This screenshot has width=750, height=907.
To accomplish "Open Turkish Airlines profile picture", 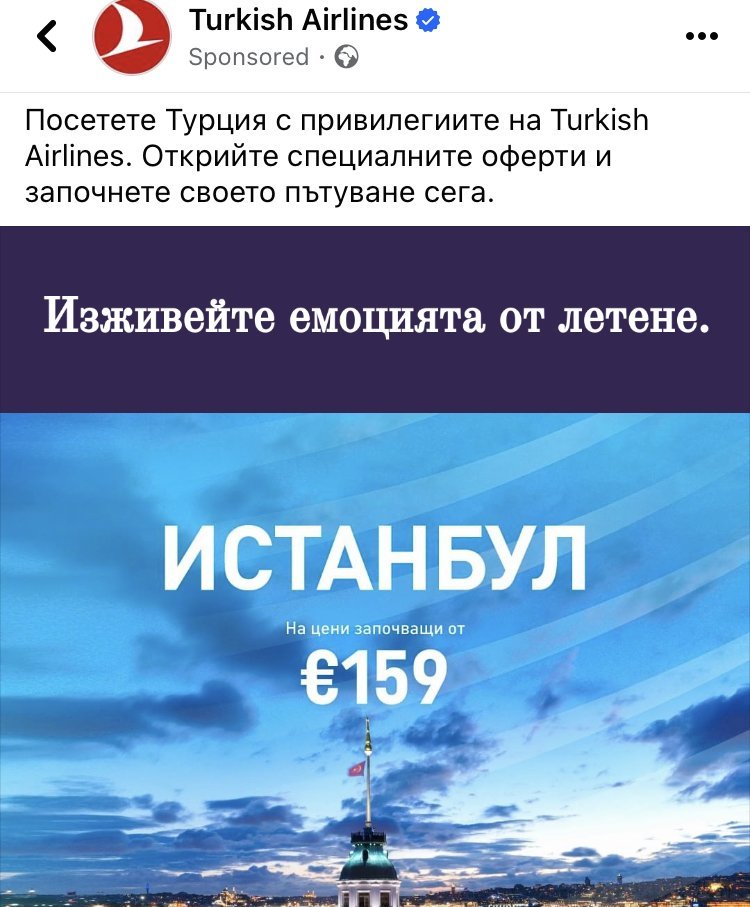I will (132, 37).
